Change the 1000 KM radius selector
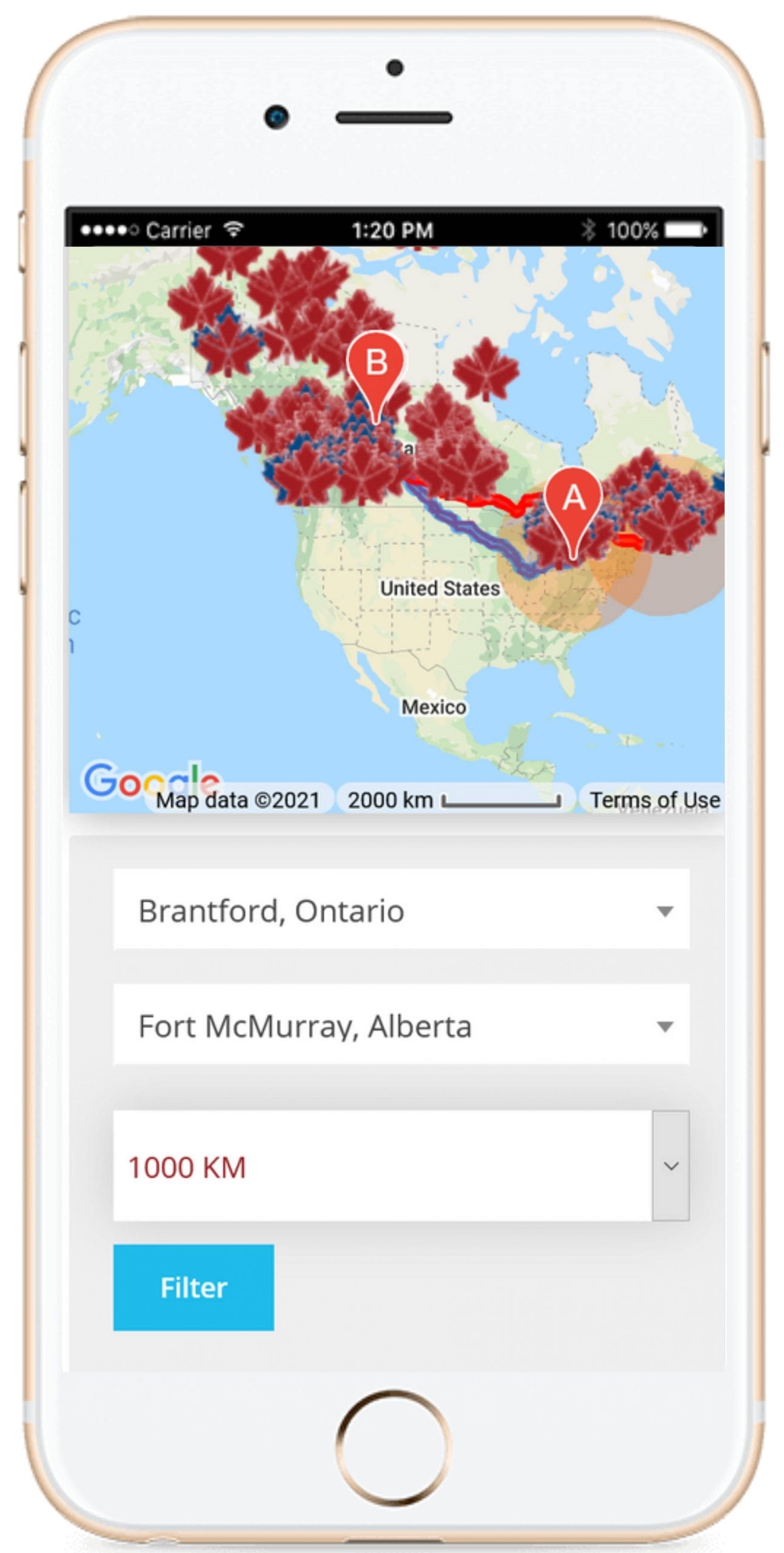 point(401,1166)
